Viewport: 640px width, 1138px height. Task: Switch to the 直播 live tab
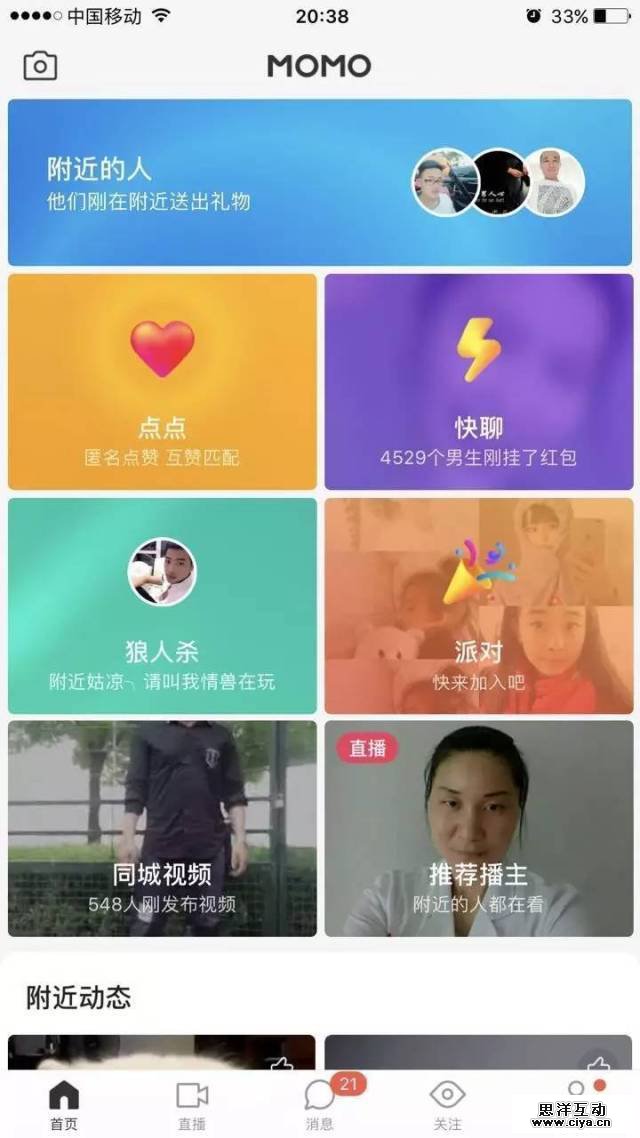pos(192,1104)
